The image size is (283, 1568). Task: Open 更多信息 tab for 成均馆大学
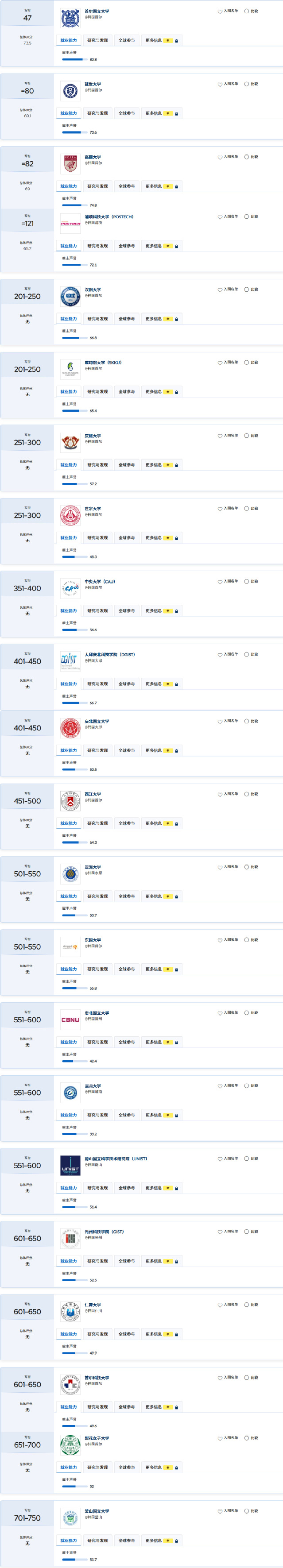(153, 392)
